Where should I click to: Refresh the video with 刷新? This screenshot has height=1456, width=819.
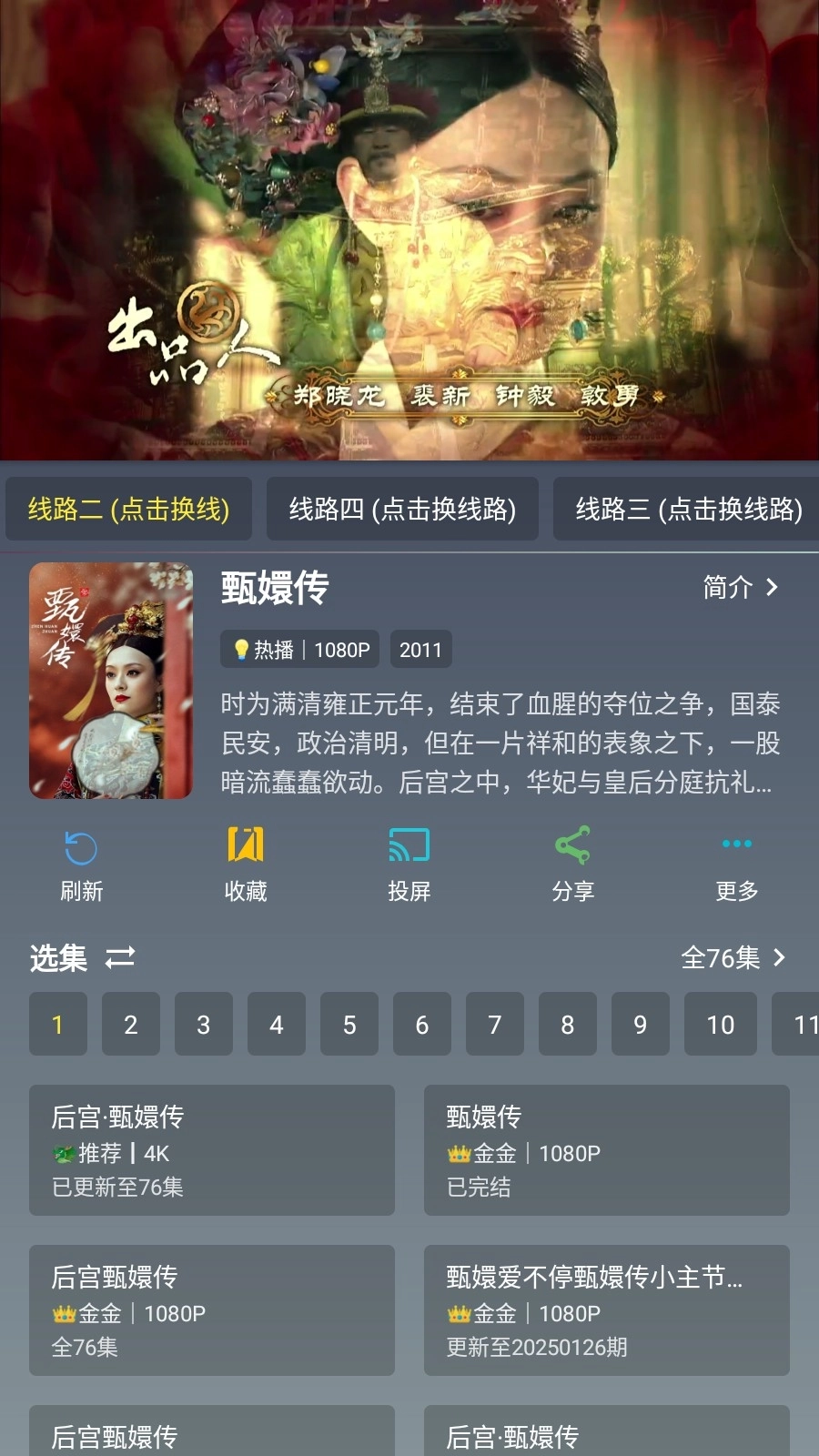81,864
